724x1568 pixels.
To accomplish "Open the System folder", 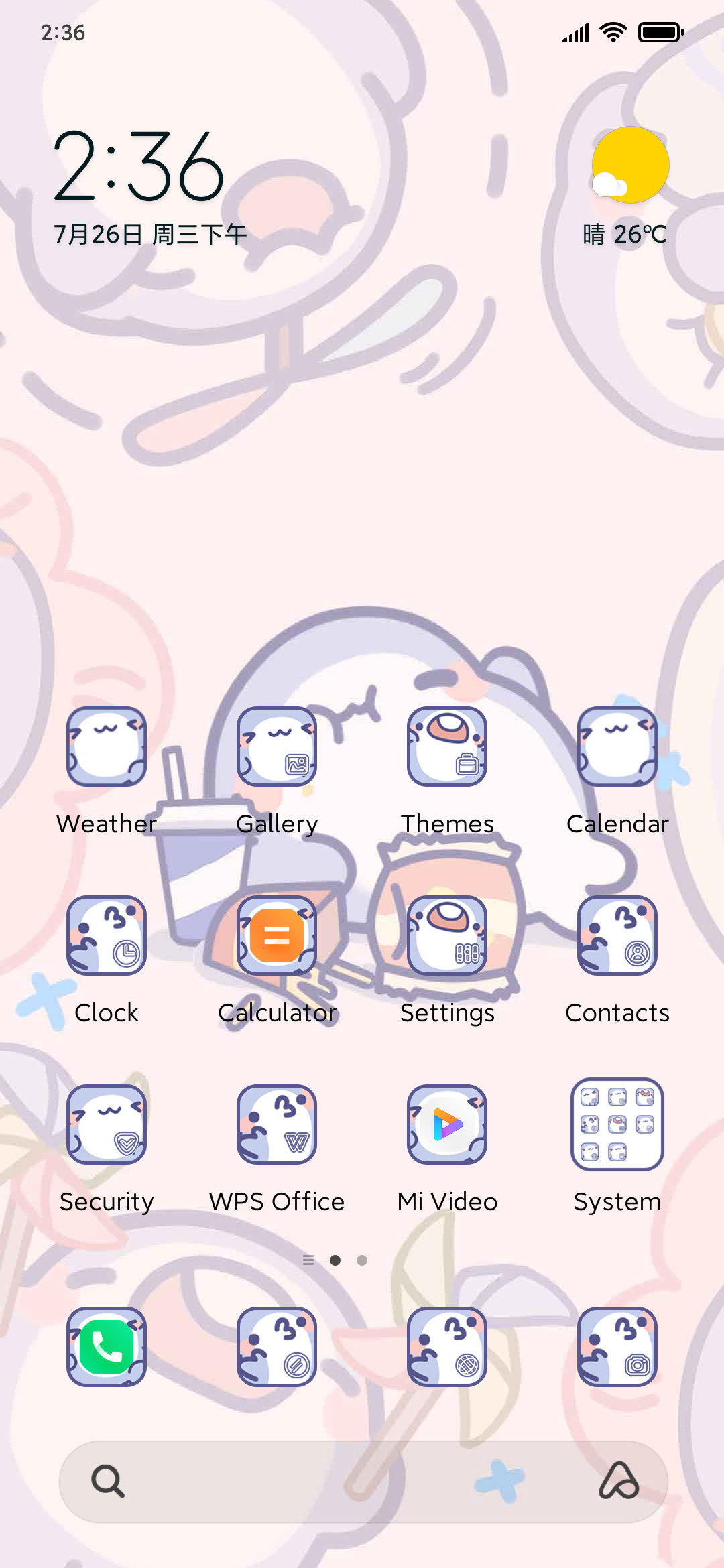I will [x=617, y=1124].
